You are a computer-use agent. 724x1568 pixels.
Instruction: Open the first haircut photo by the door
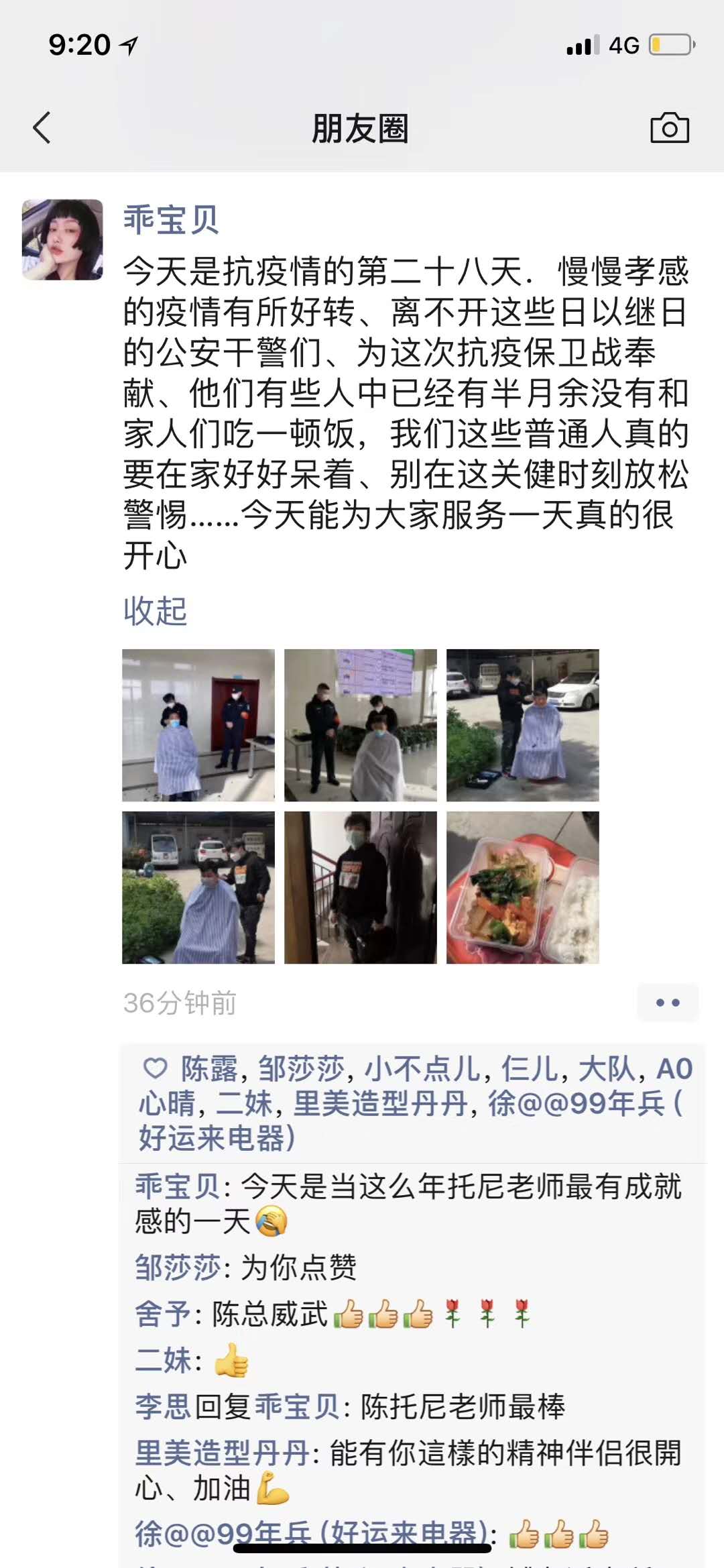(198, 725)
